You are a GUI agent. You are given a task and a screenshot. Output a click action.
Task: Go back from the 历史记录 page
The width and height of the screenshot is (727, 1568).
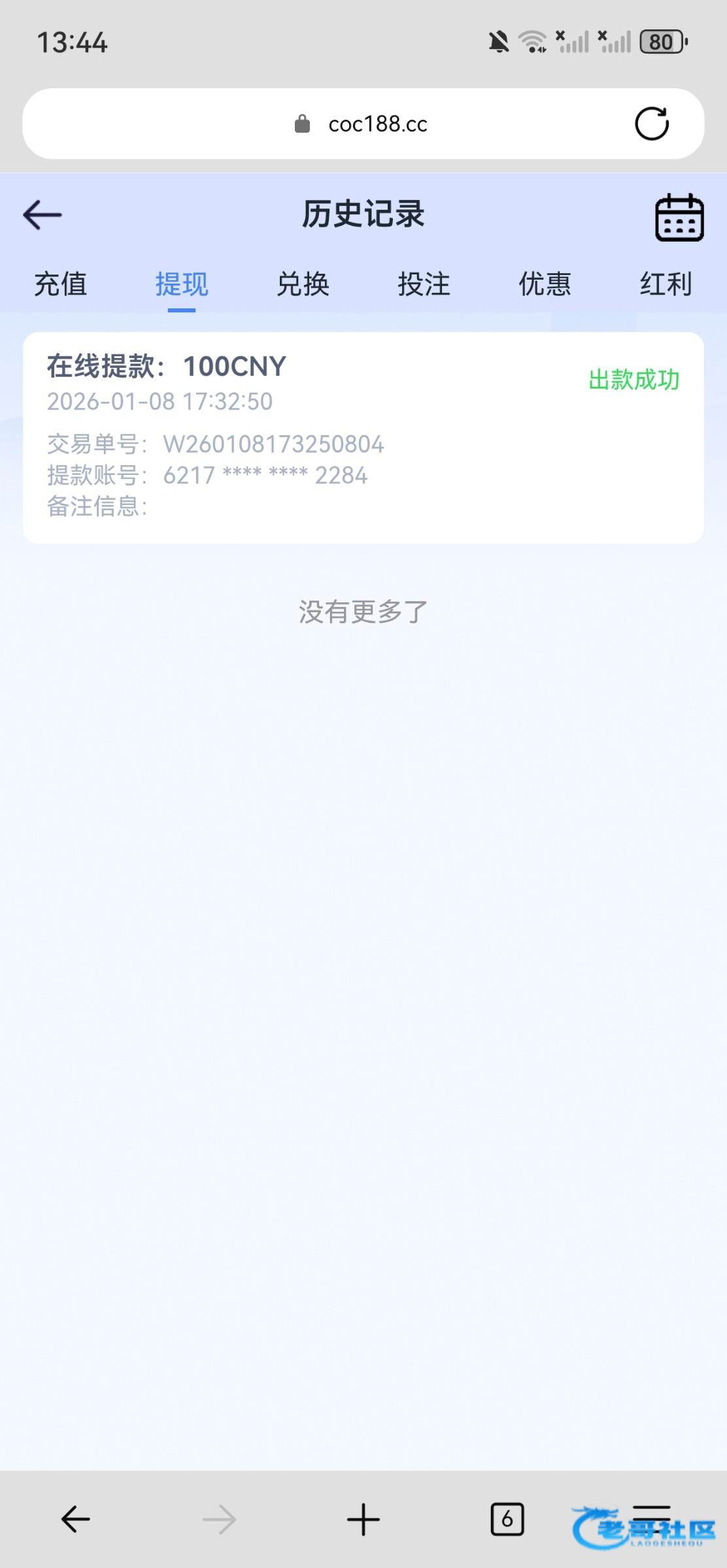click(42, 215)
